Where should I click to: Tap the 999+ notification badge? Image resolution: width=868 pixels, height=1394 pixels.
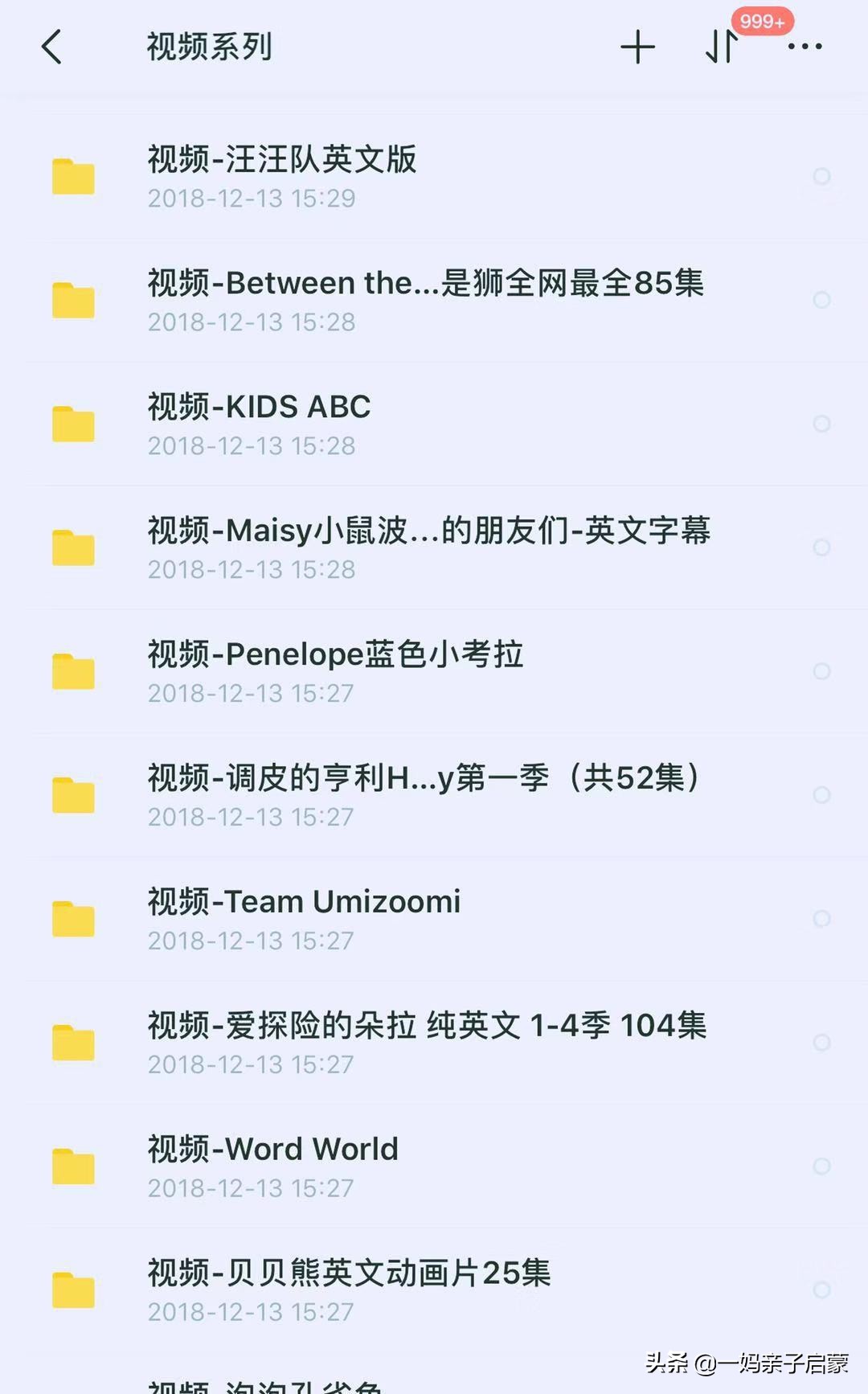pyautogui.click(x=764, y=22)
